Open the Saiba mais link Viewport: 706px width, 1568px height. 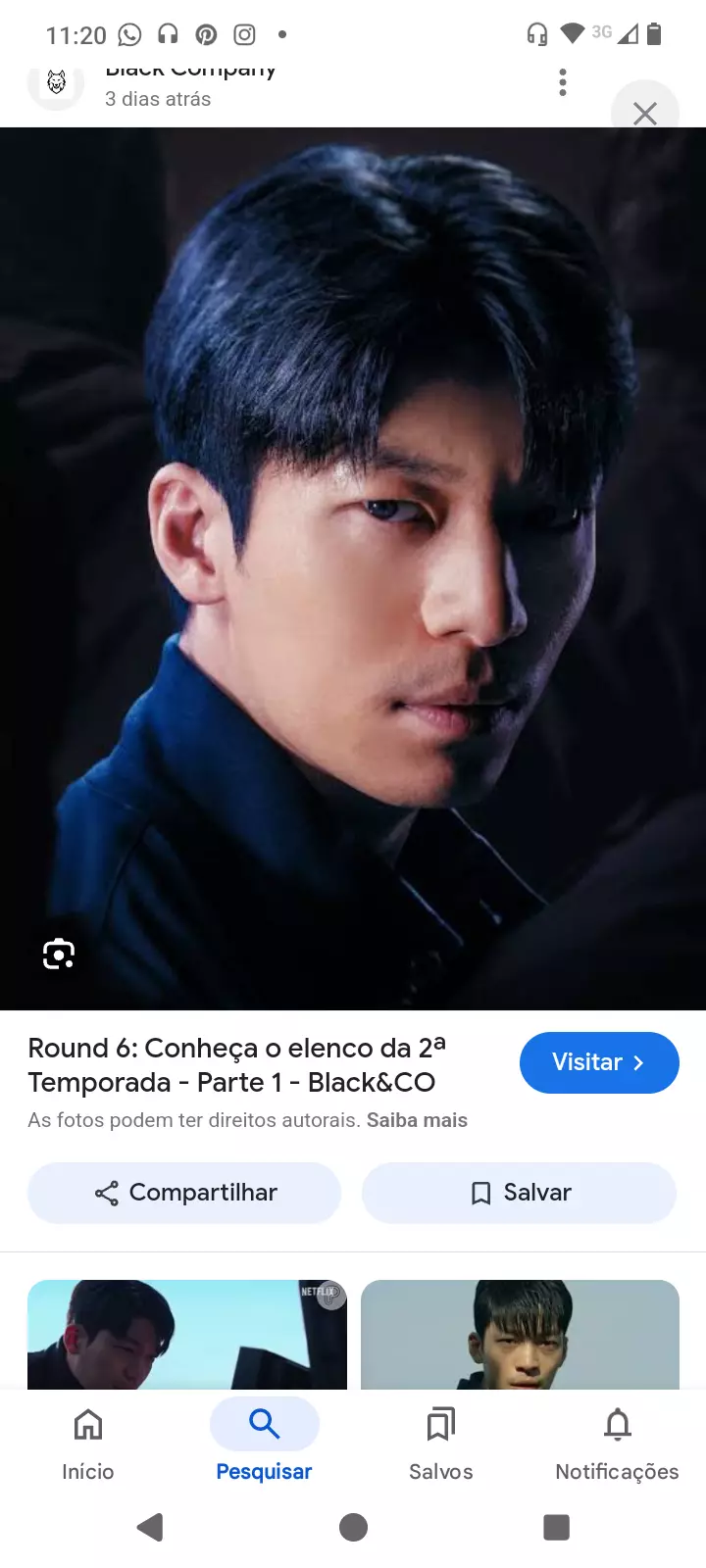click(417, 1120)
